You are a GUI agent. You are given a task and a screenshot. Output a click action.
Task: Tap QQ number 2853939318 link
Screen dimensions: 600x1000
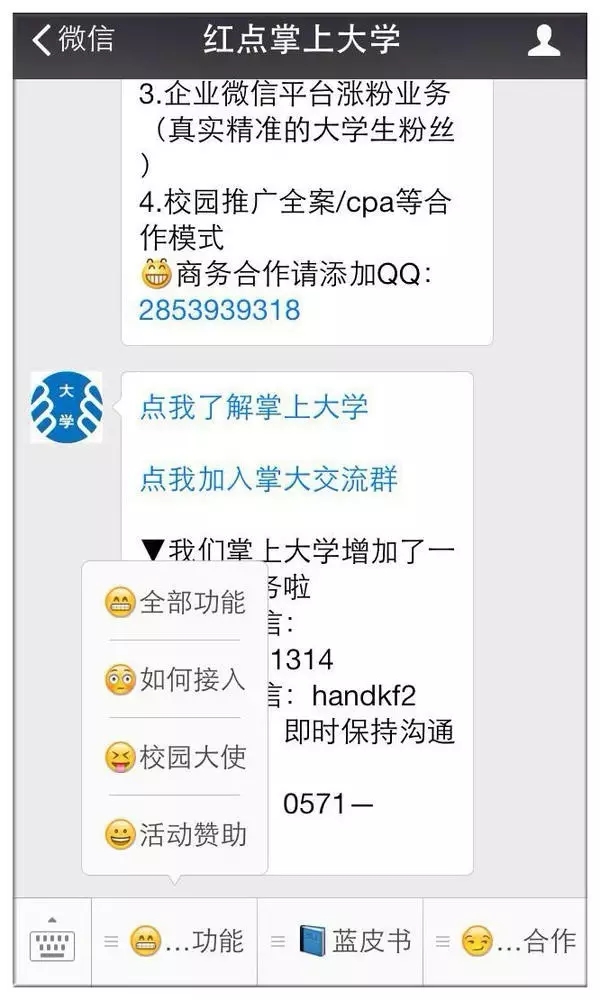219,310
